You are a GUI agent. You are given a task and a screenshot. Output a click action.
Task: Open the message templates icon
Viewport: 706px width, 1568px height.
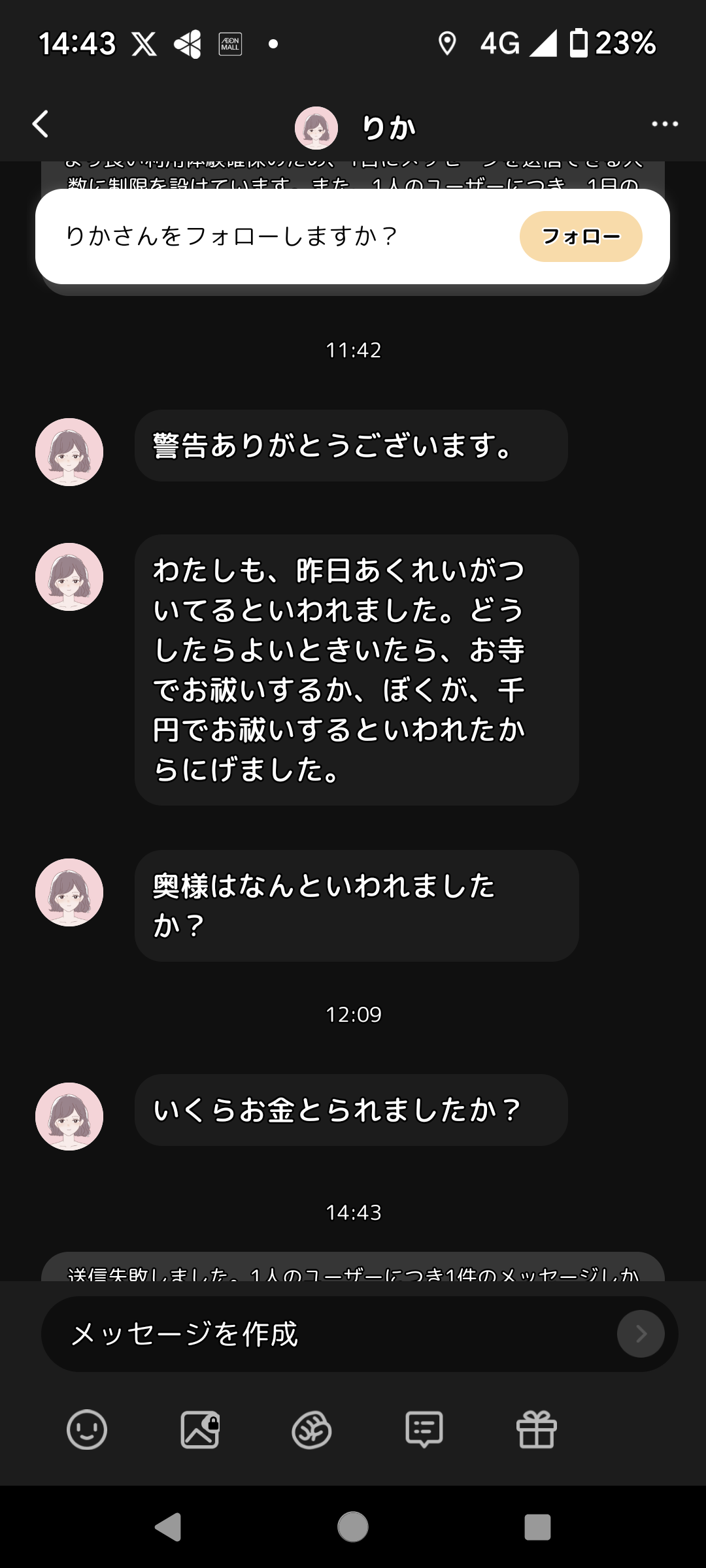pos(424,1429)
